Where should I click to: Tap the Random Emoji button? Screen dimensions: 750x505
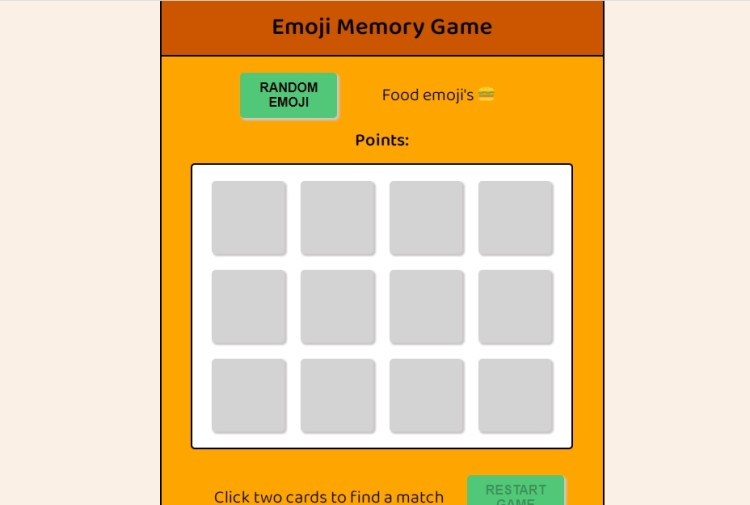(x=289, y=95)
